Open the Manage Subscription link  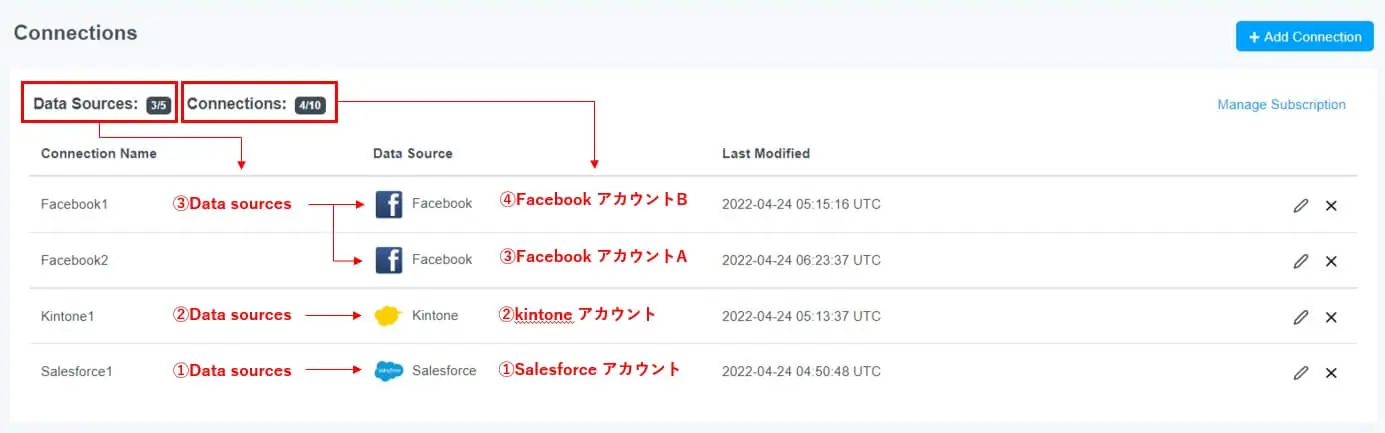coord(1281,105)
